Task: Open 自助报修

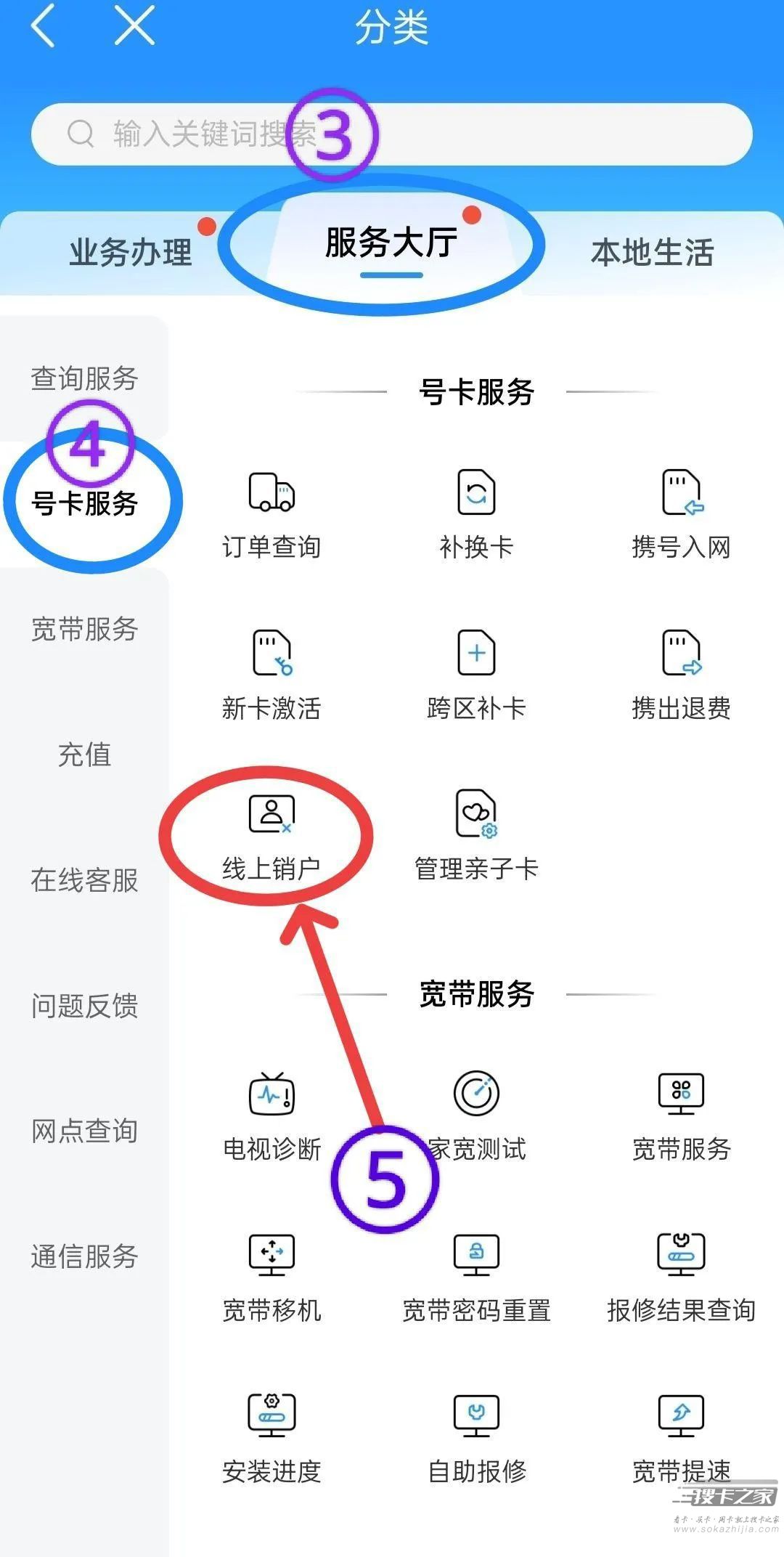Action: (x=476, y=1439)
